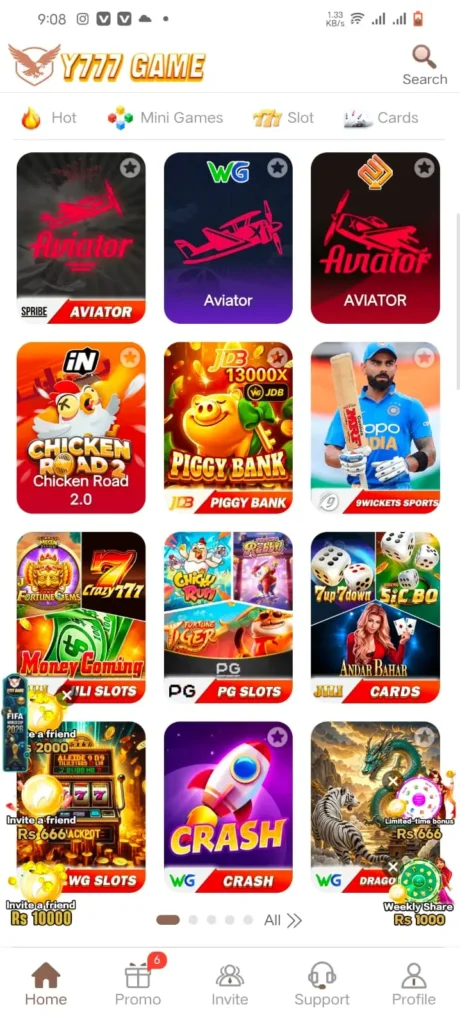This screenshot has height=1024, width=460.
Task: Open the PG Slots collection
Action: click(x=228, y=617)
